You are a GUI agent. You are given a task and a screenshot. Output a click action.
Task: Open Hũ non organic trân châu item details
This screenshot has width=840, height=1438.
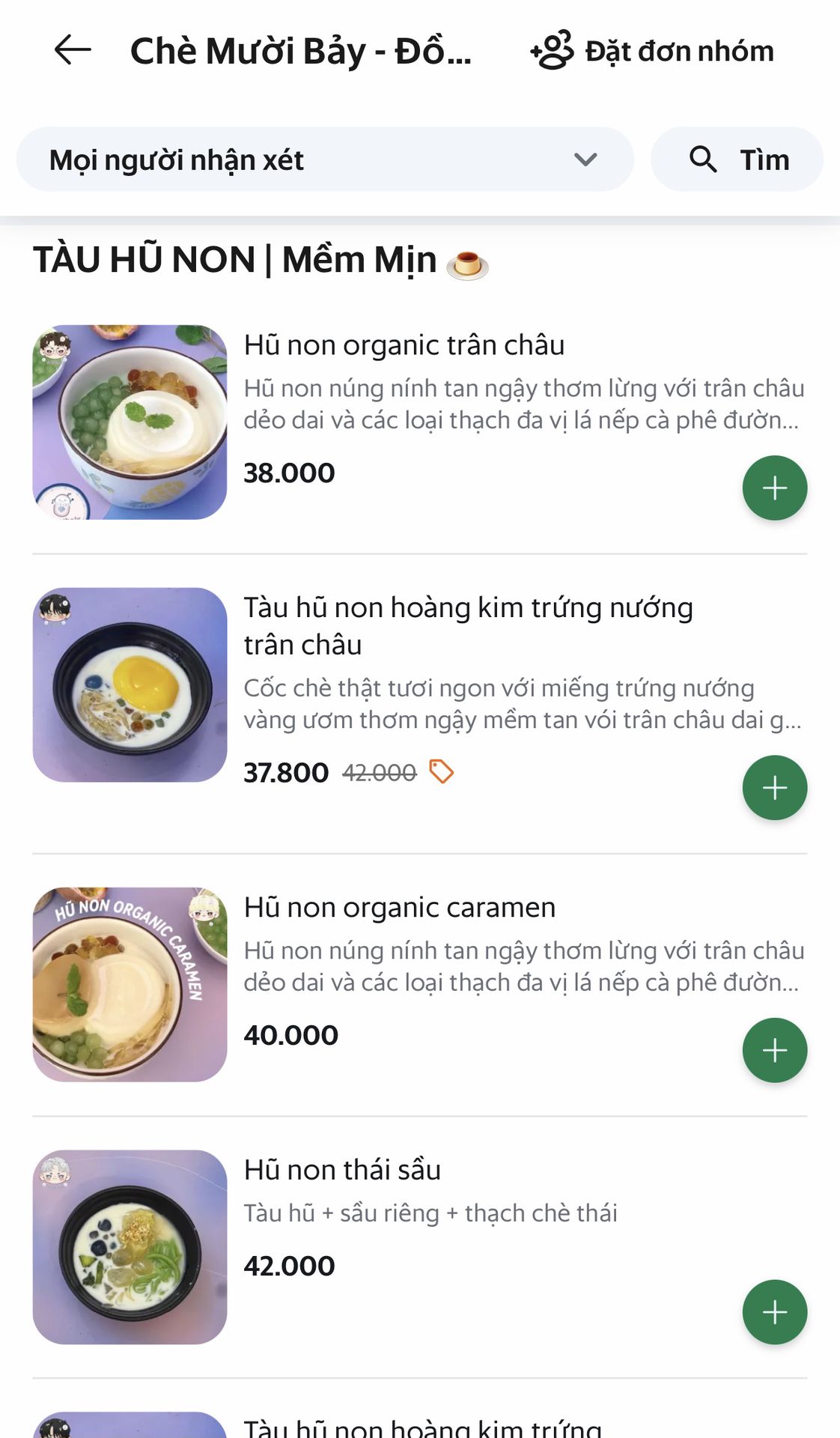point(419,422)
